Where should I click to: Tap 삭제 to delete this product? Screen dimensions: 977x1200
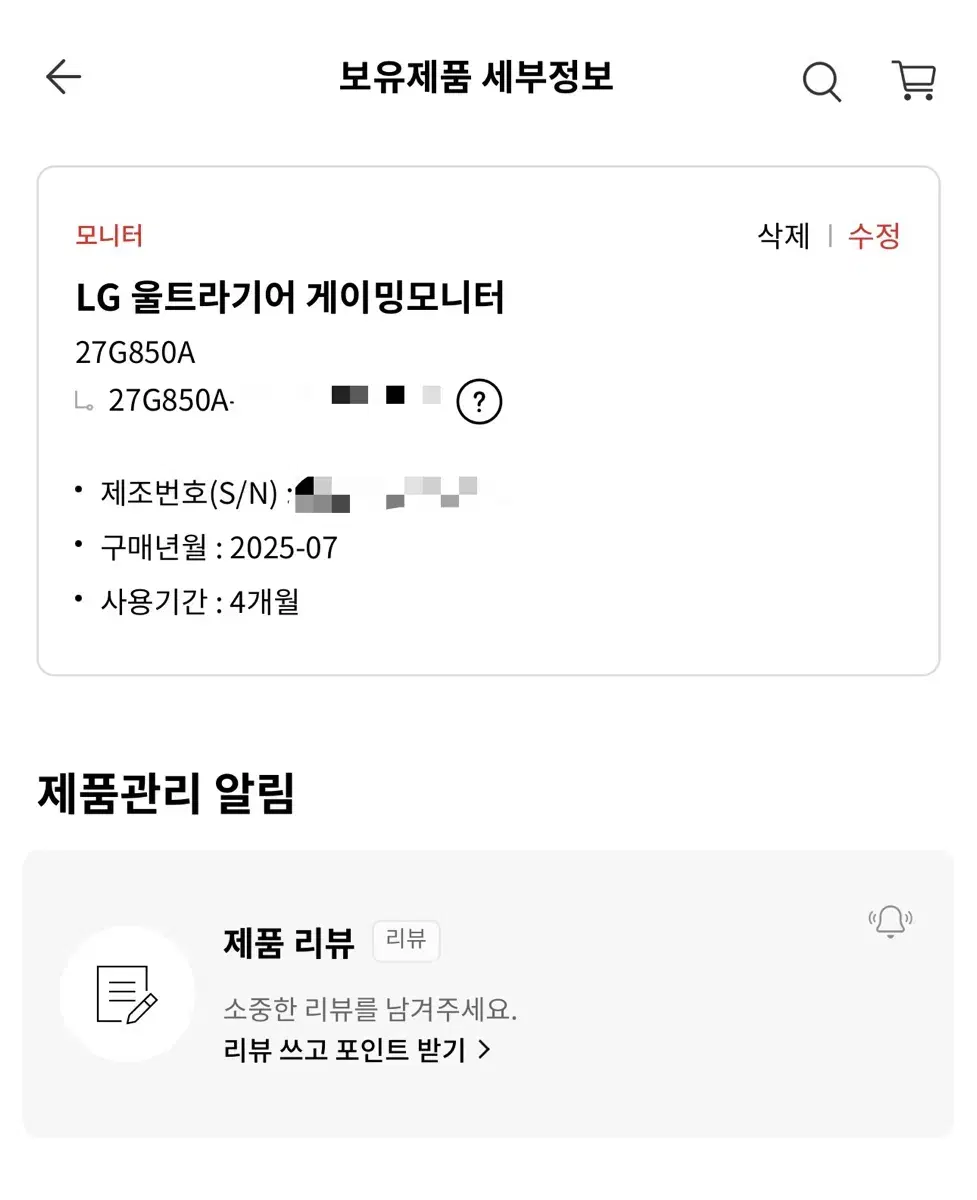(783, 237)
